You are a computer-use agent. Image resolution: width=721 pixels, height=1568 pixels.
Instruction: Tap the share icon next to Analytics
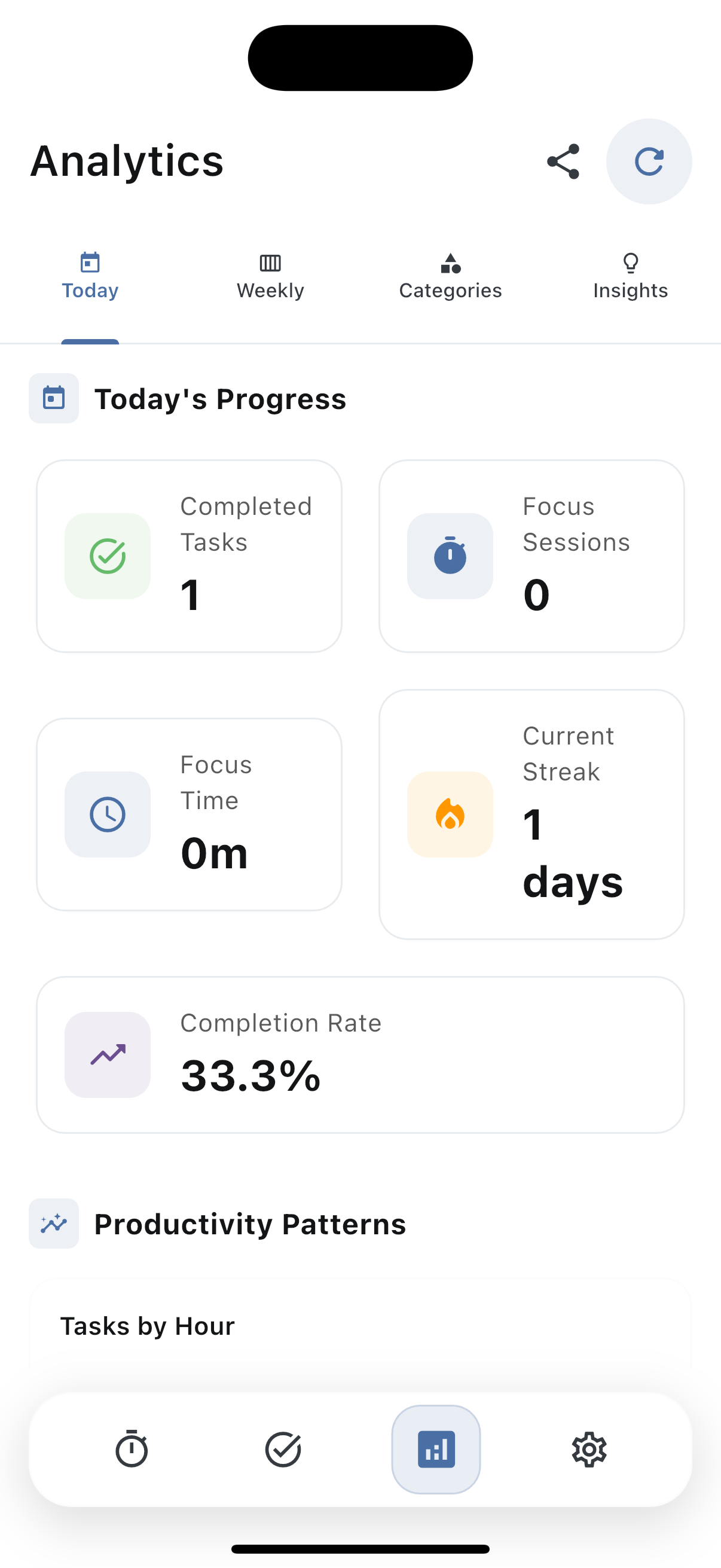point(561,161)
